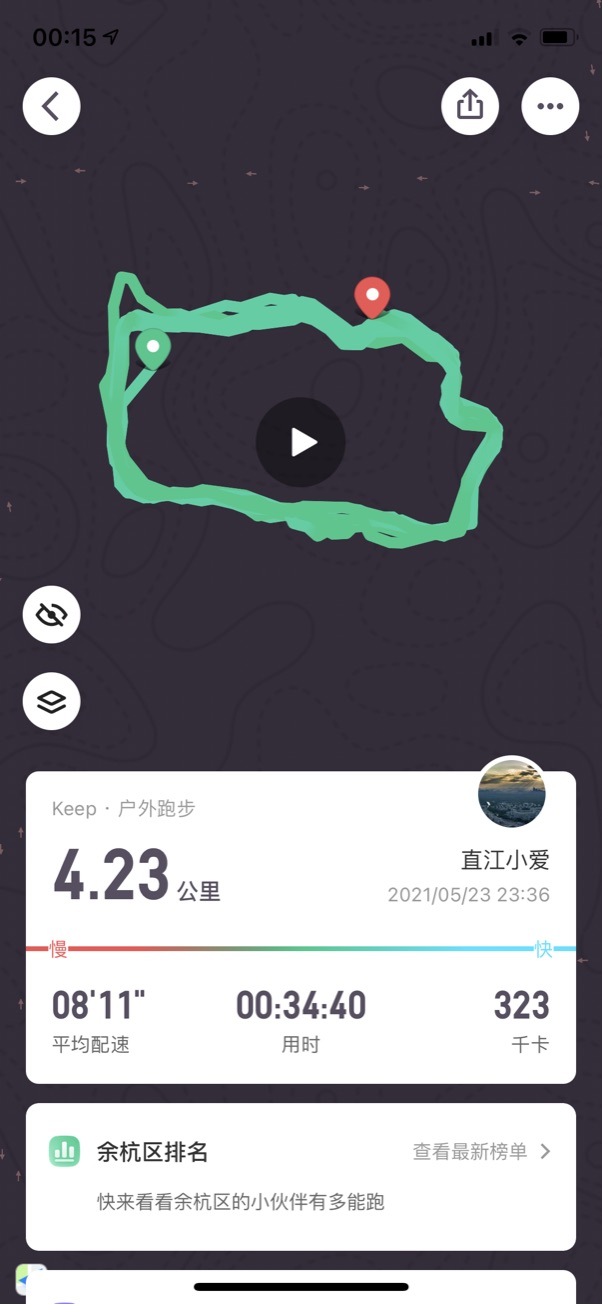The height and width of the screenshot is (1304, 602).
Task: Play the running route animation
Action: point(301,442)
